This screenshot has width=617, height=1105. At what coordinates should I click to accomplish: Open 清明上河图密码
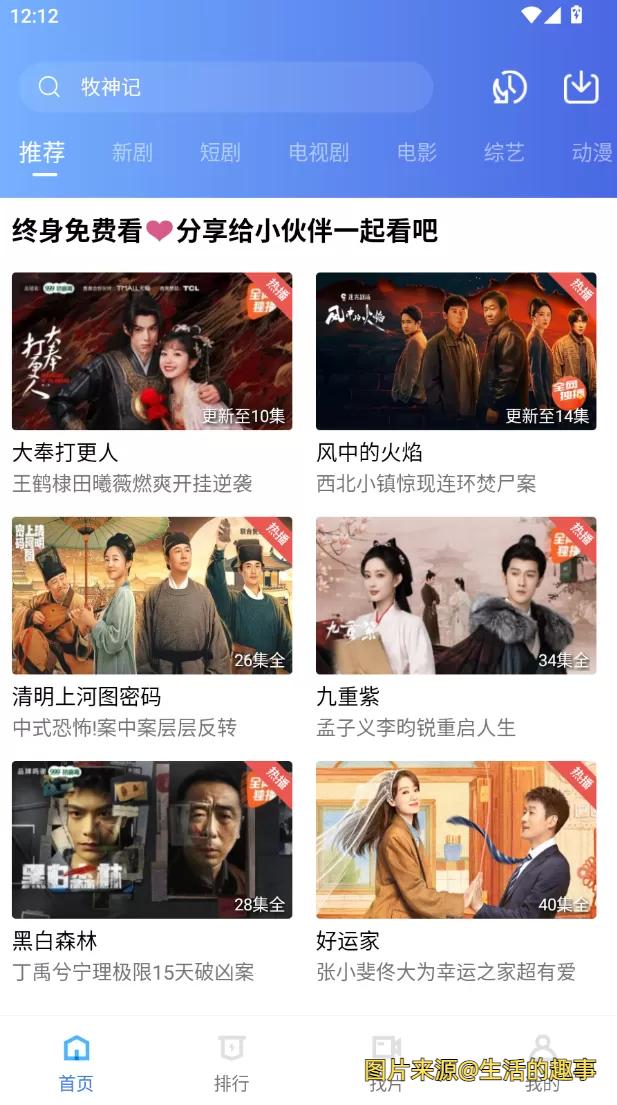(152, 595)
